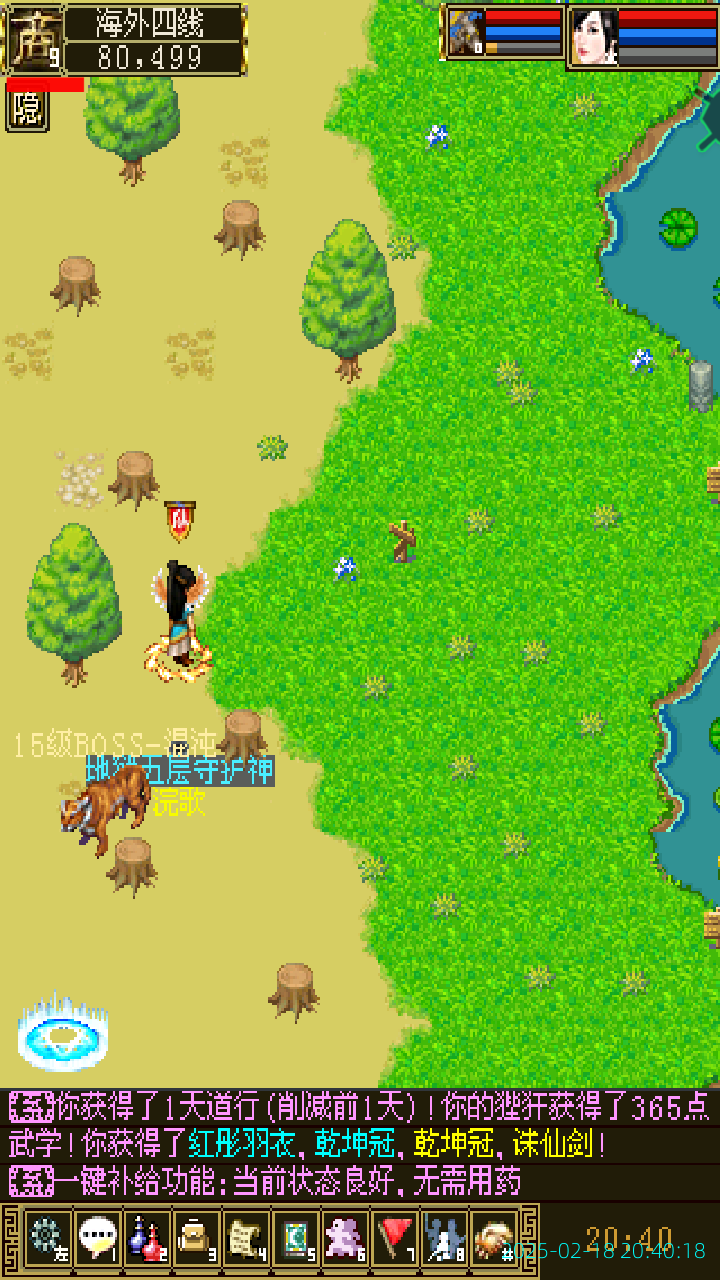Image resolution: width=720 pixels, height=1280 pixels.
Task: Use the potion bottles shortcut
Action: pos(146,1239)
